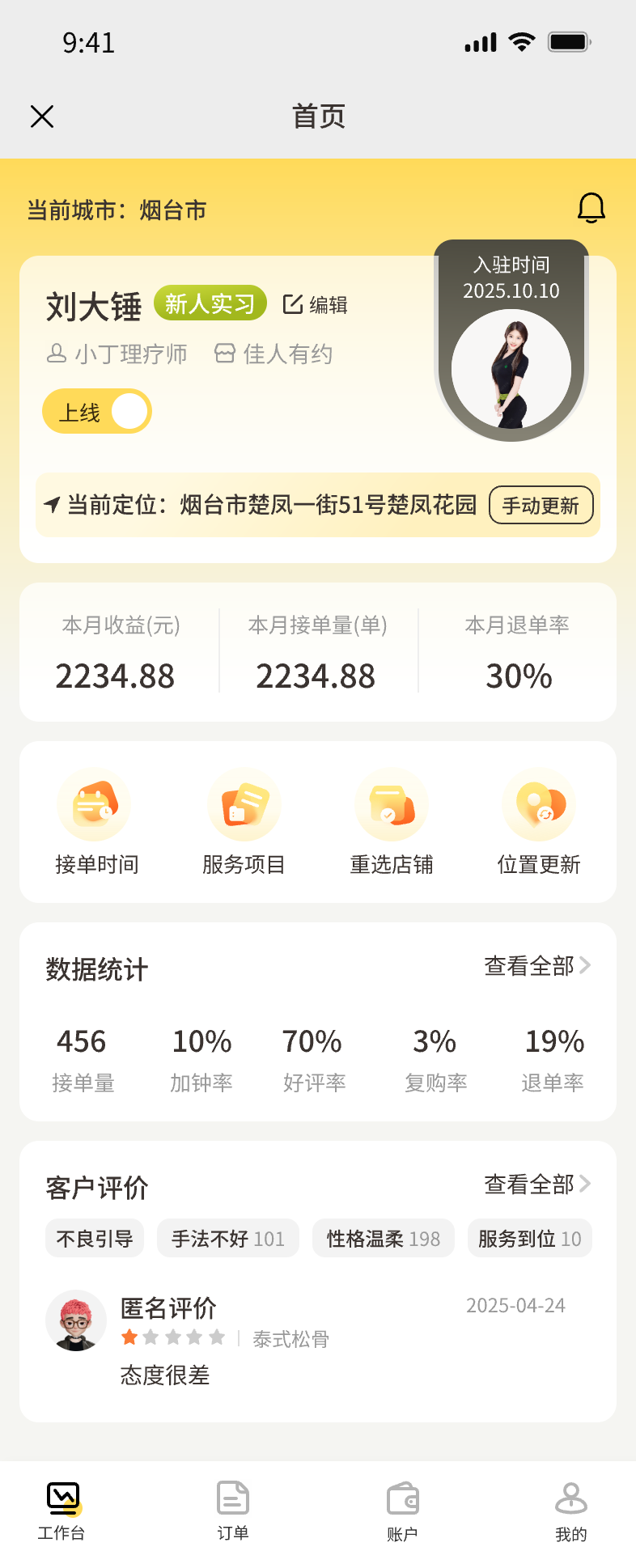Image resolution: width=636 pixels, height=1568 pixels.
Task: View all under 数据统计
Action: 536,966
